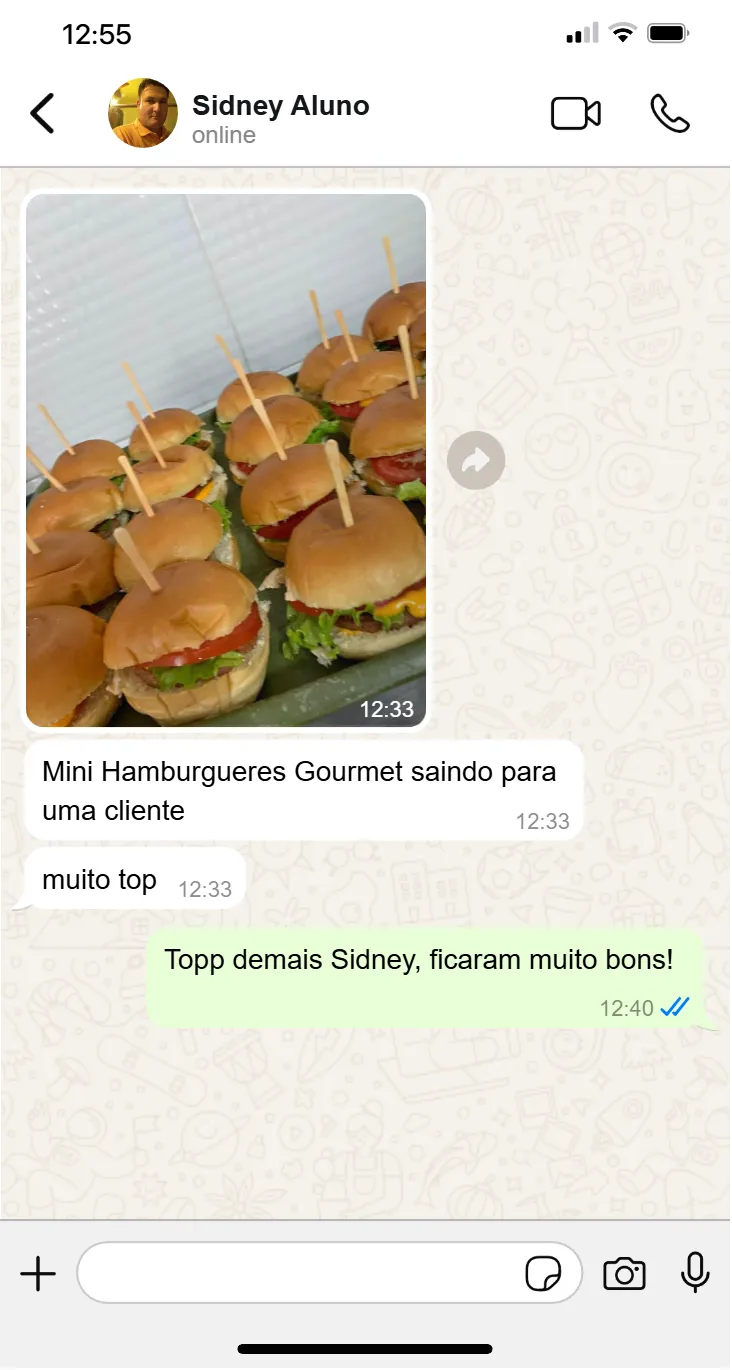
Task: Forward the hamburgers photo
Action: point(476,460)
